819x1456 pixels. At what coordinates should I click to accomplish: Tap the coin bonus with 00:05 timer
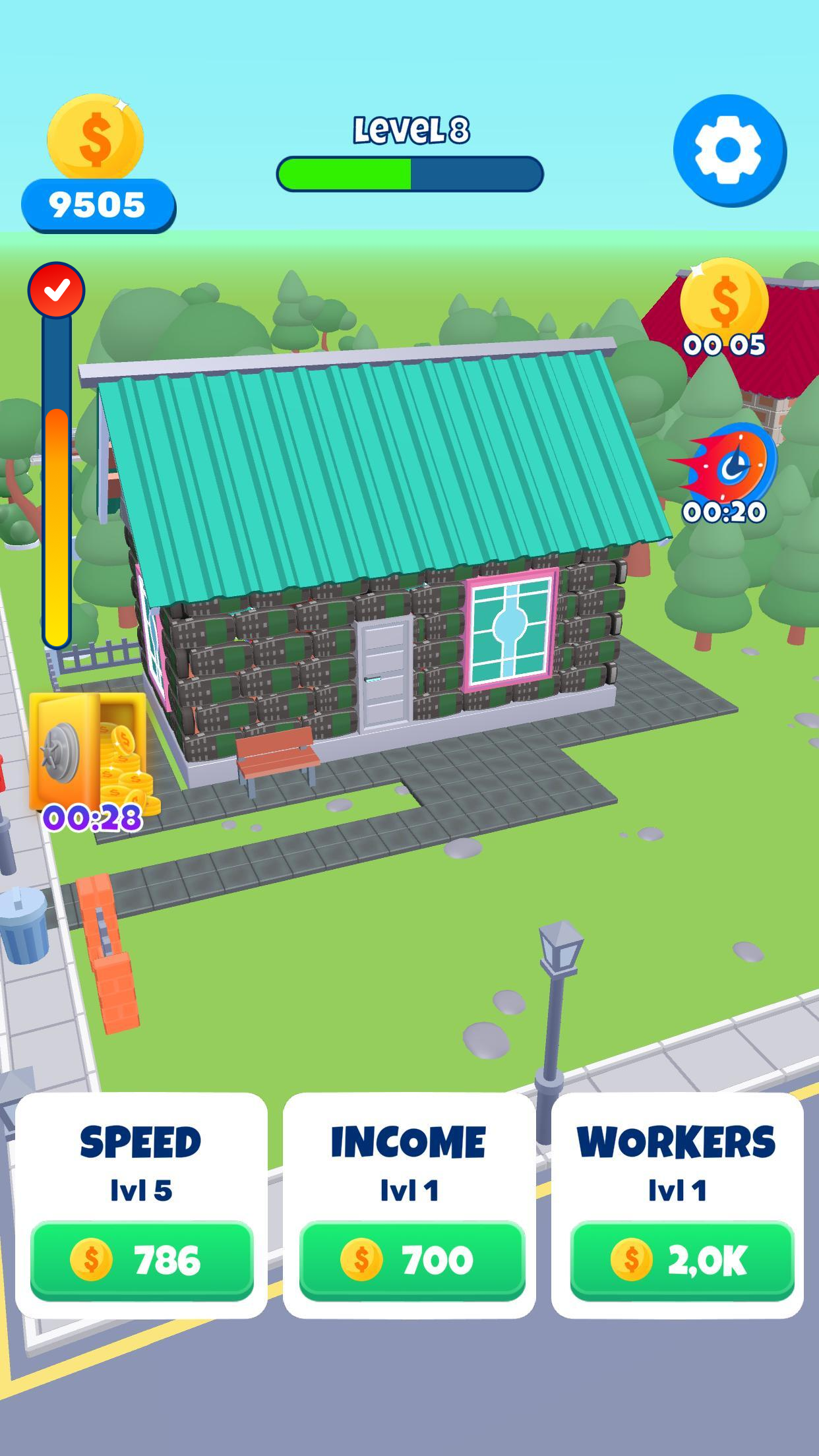[x=724, y=308]
